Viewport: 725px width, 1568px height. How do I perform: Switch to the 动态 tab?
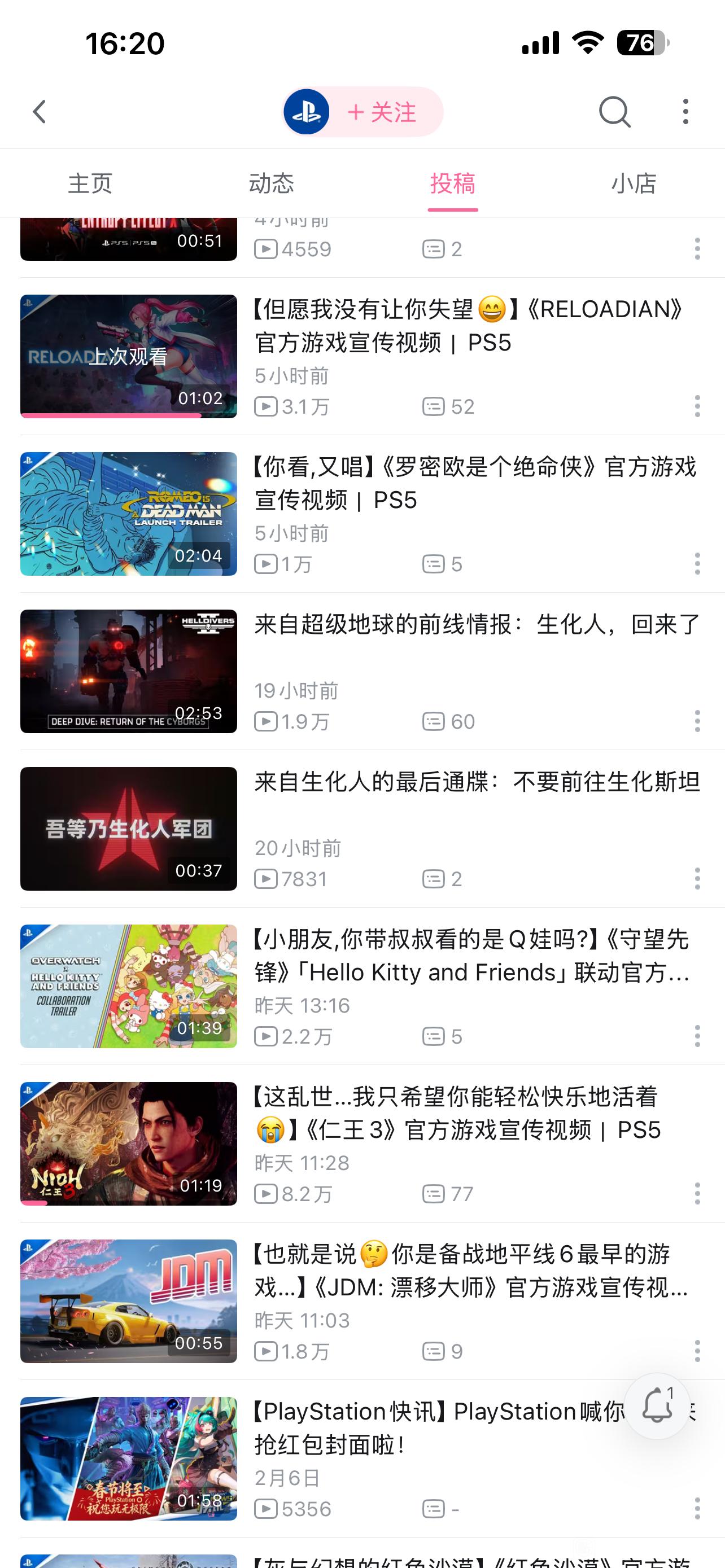[272, 183]
